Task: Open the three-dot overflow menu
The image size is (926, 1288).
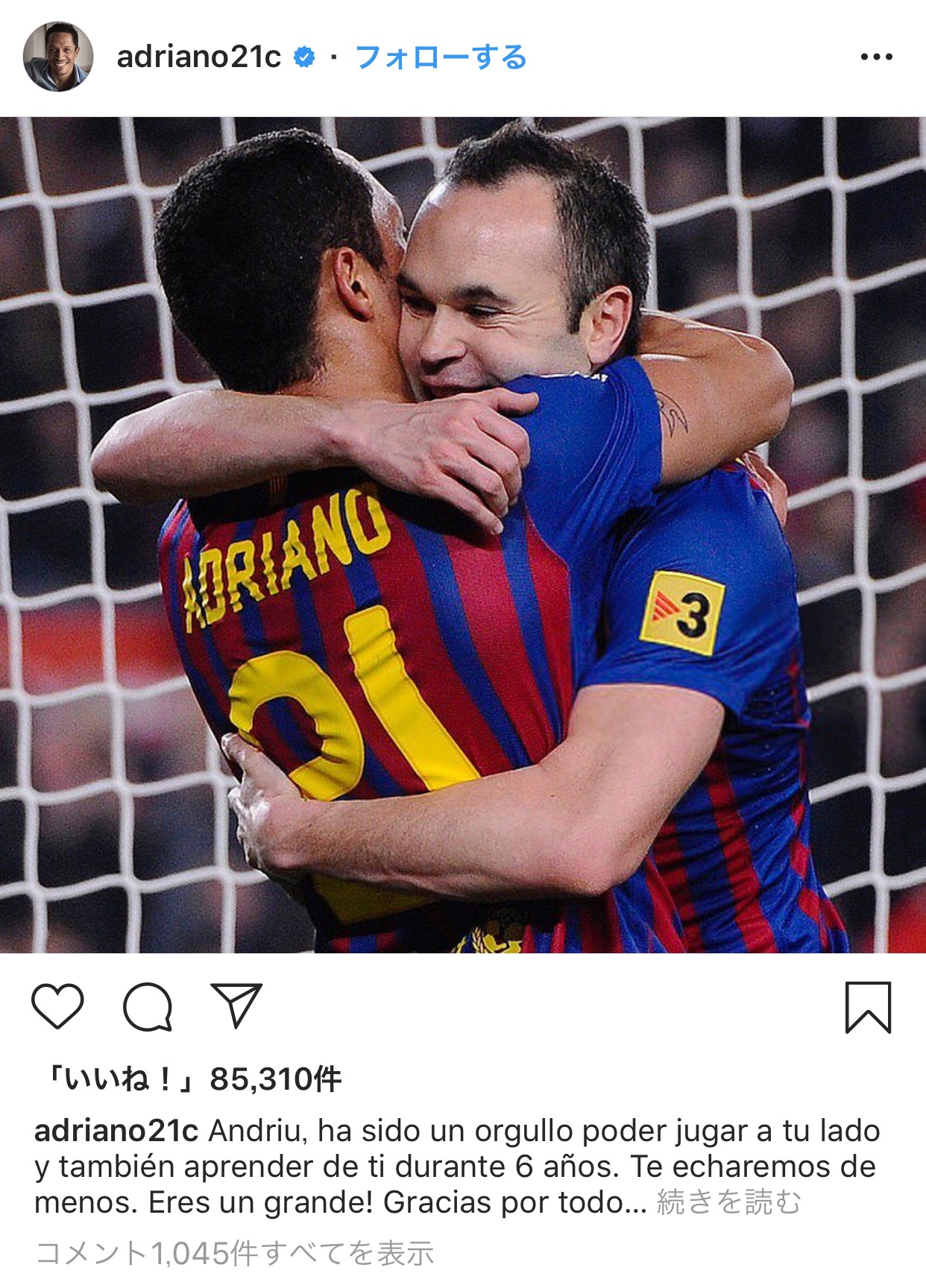Action: pyautogui.click(x=876, y=57)
